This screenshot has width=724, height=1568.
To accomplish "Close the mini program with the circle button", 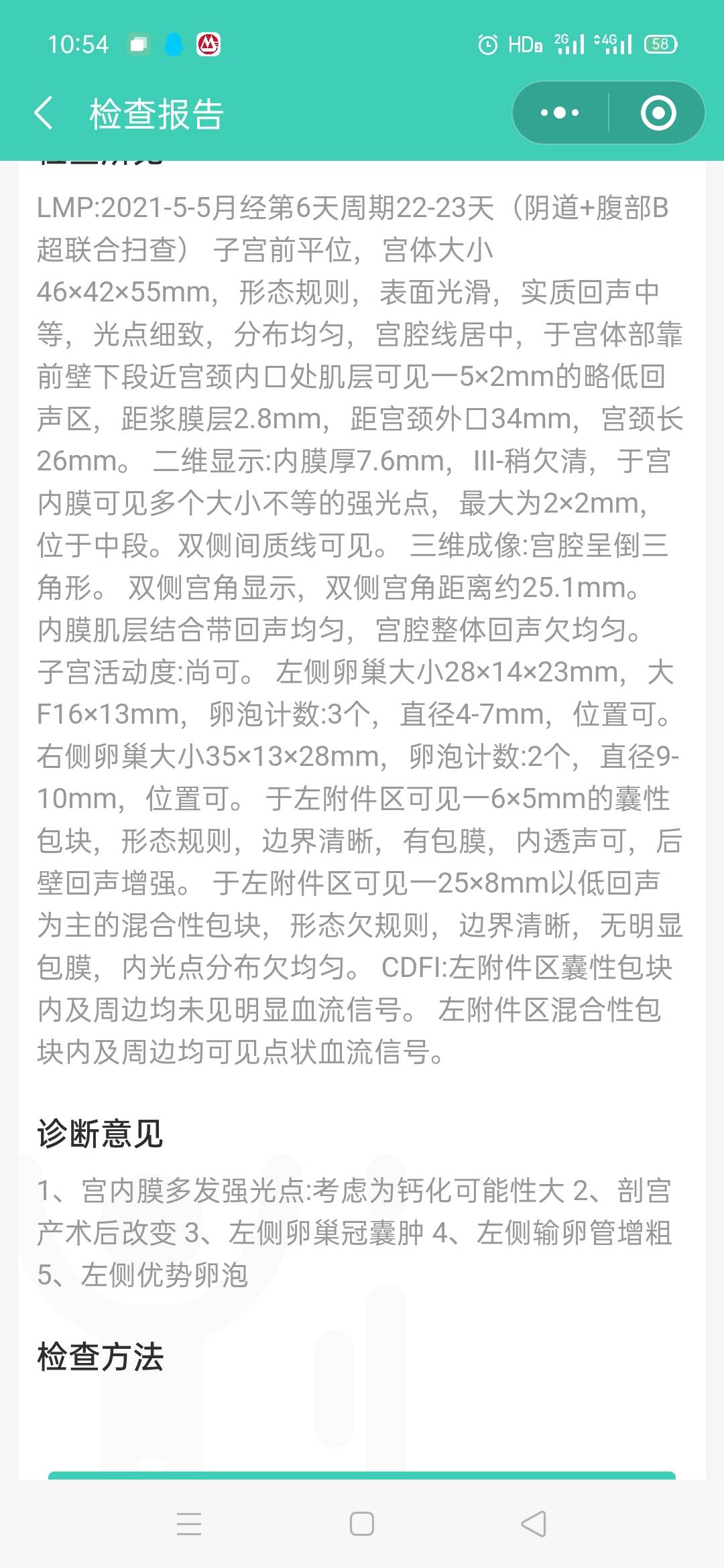I will click(658, 113).
